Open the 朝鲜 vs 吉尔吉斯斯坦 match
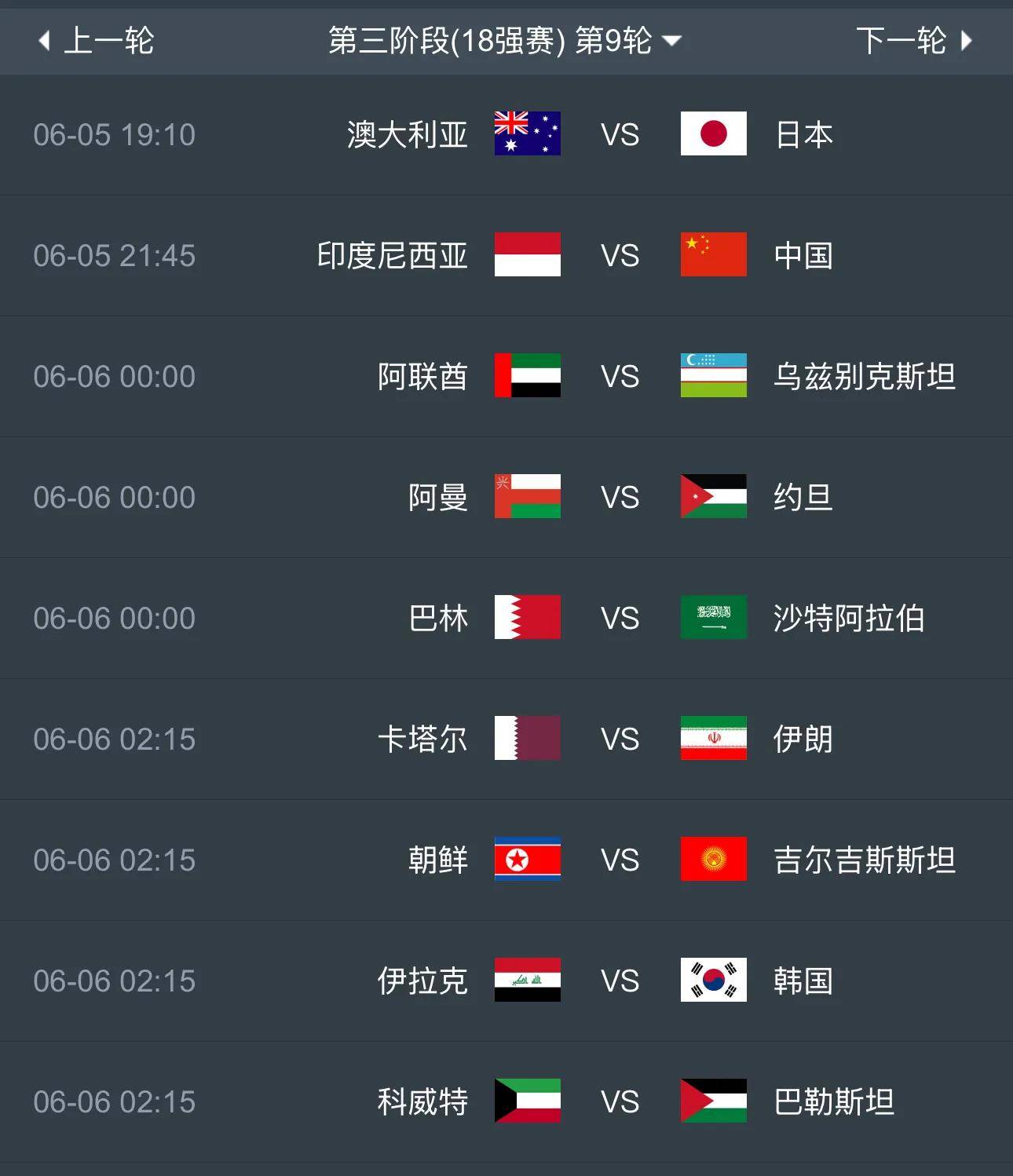1013x1176 pixels. point(619,860)
